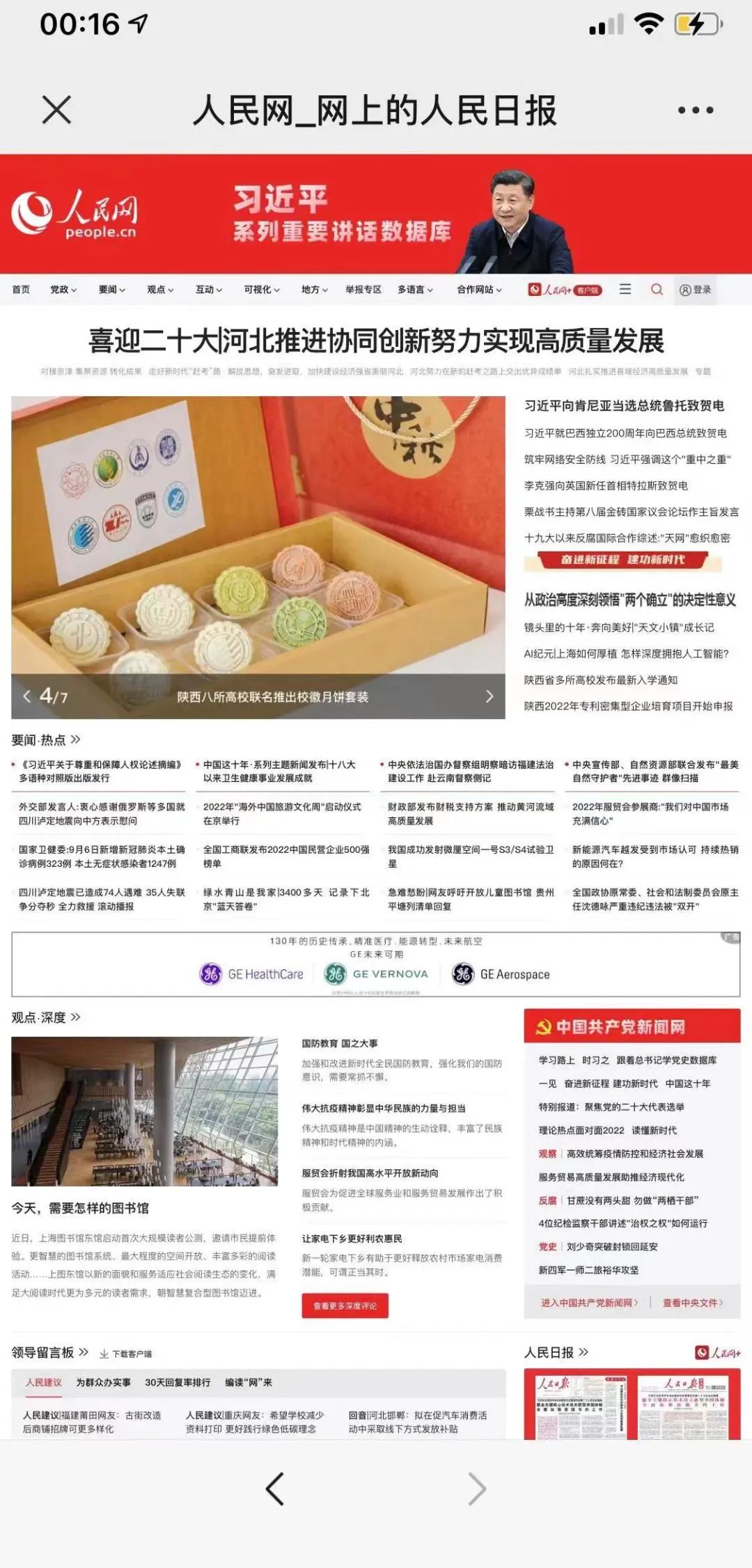Switch to 为群众办实事 tab
Screen dimensions: 752x1568
(x=103, y=1382)
